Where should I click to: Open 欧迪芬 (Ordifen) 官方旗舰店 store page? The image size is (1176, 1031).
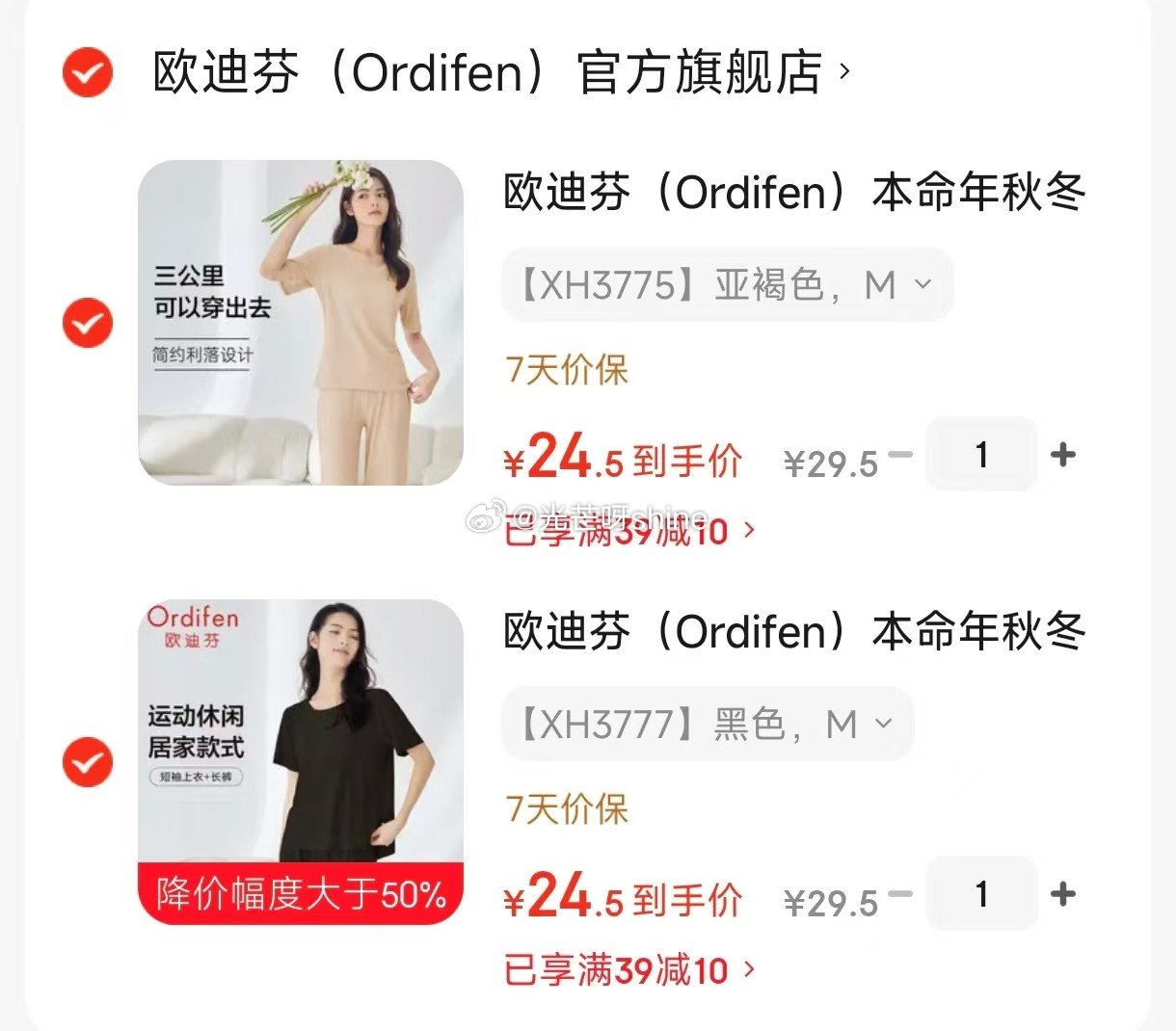tap(487, 72)
